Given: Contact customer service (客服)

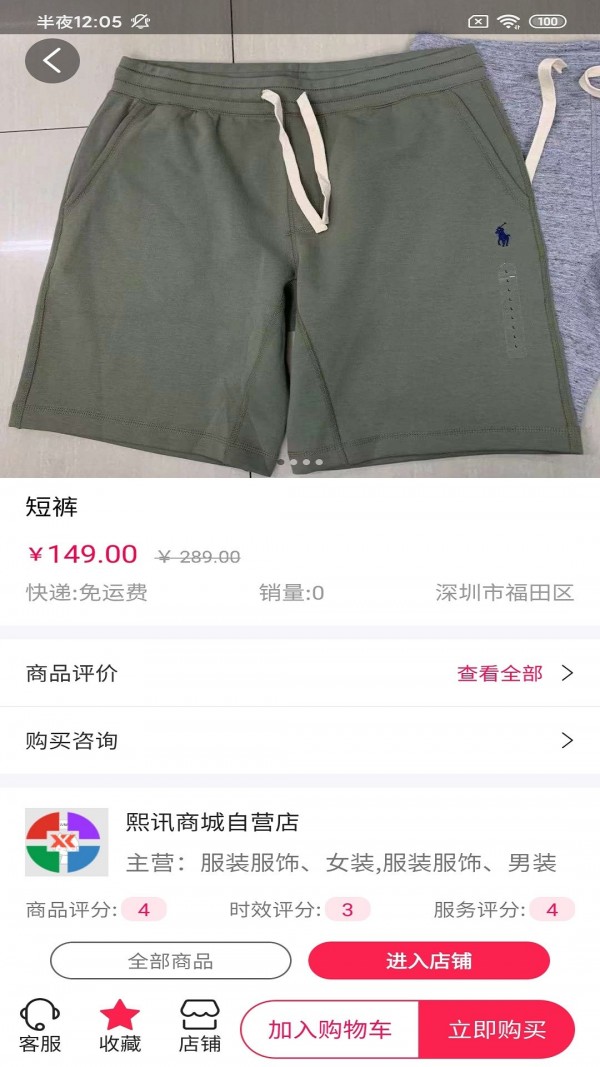Looking at the screenshot, I should (x=40, y=1027).
